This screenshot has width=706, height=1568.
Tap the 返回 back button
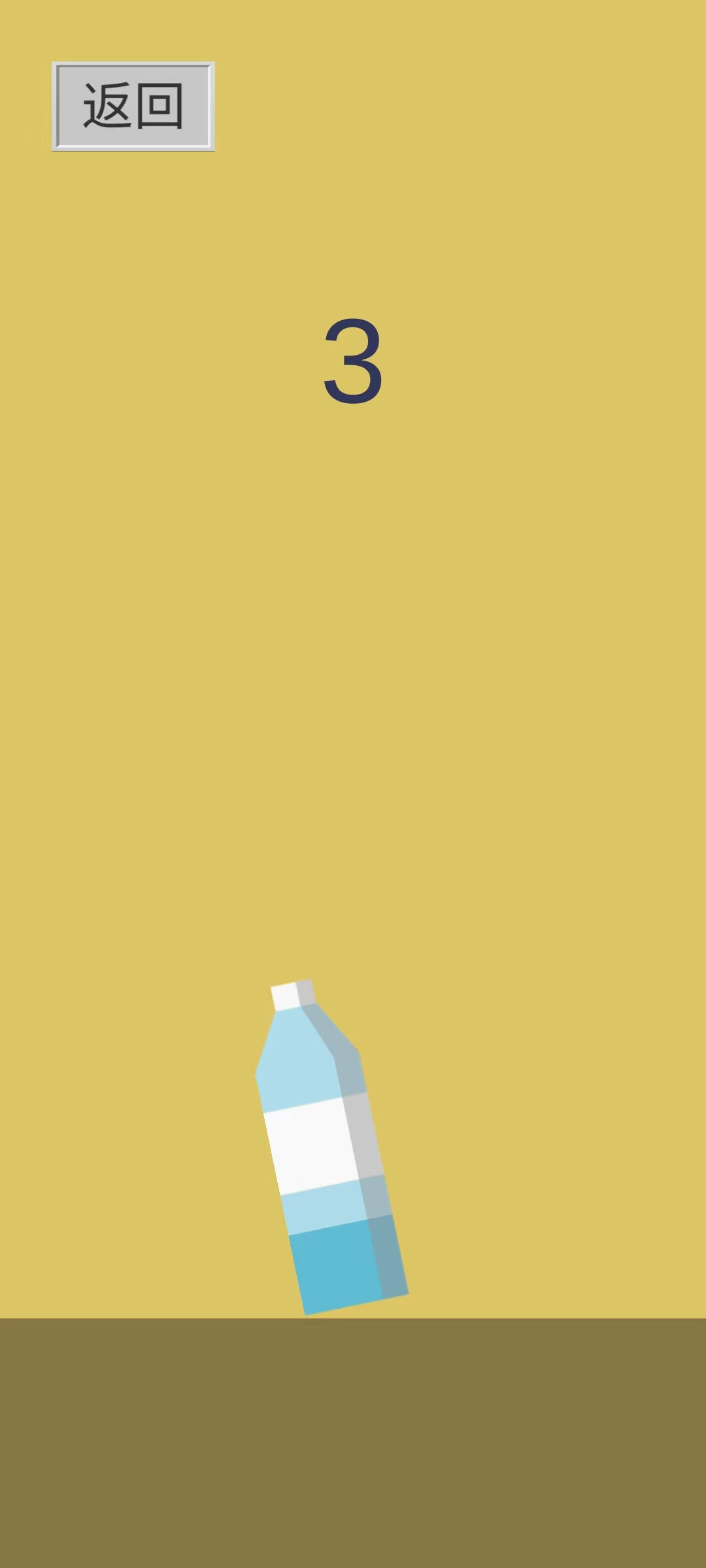point(133,106)
